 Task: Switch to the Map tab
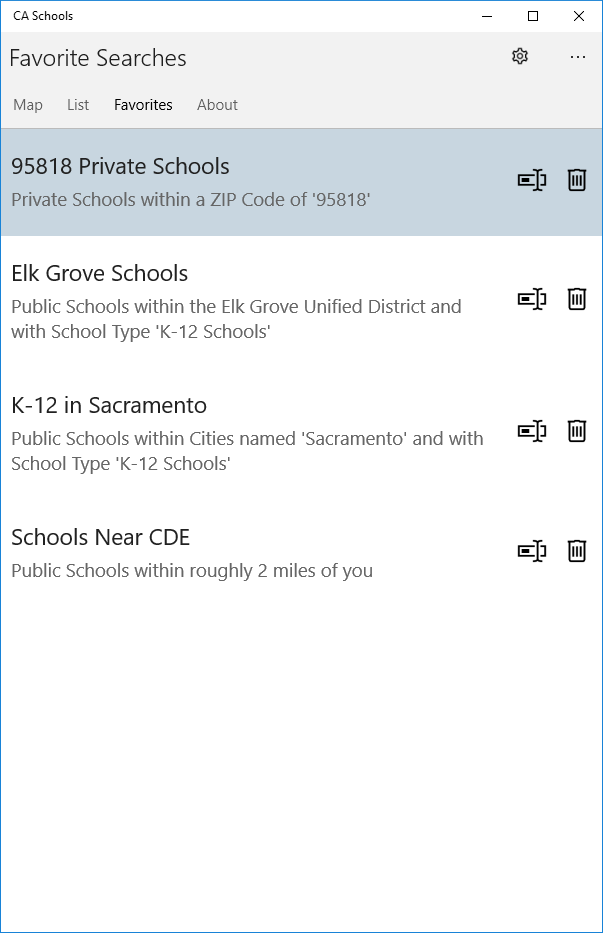[28, 105]
